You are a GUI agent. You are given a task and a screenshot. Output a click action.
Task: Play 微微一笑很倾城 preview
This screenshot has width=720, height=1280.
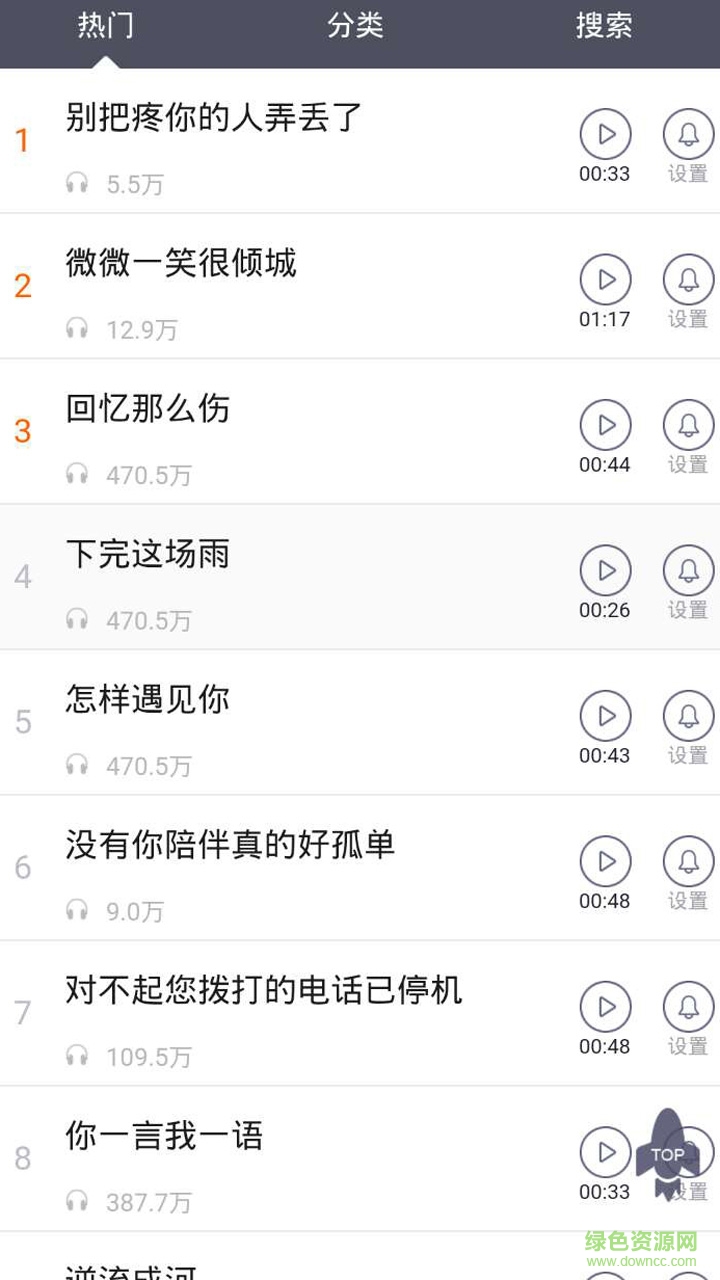pyautogui.click(x=606, y=281)
